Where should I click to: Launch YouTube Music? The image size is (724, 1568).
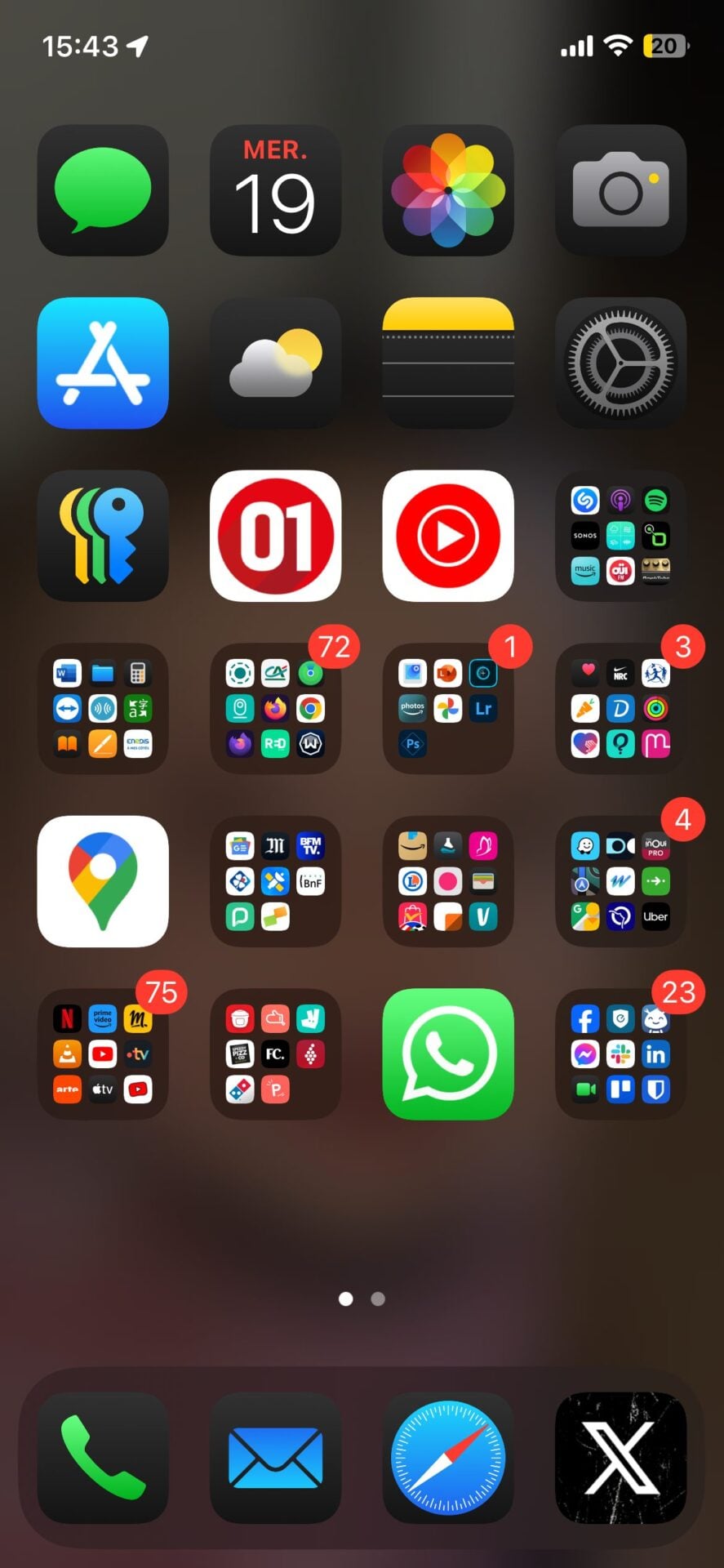click(x=448, y=536)
